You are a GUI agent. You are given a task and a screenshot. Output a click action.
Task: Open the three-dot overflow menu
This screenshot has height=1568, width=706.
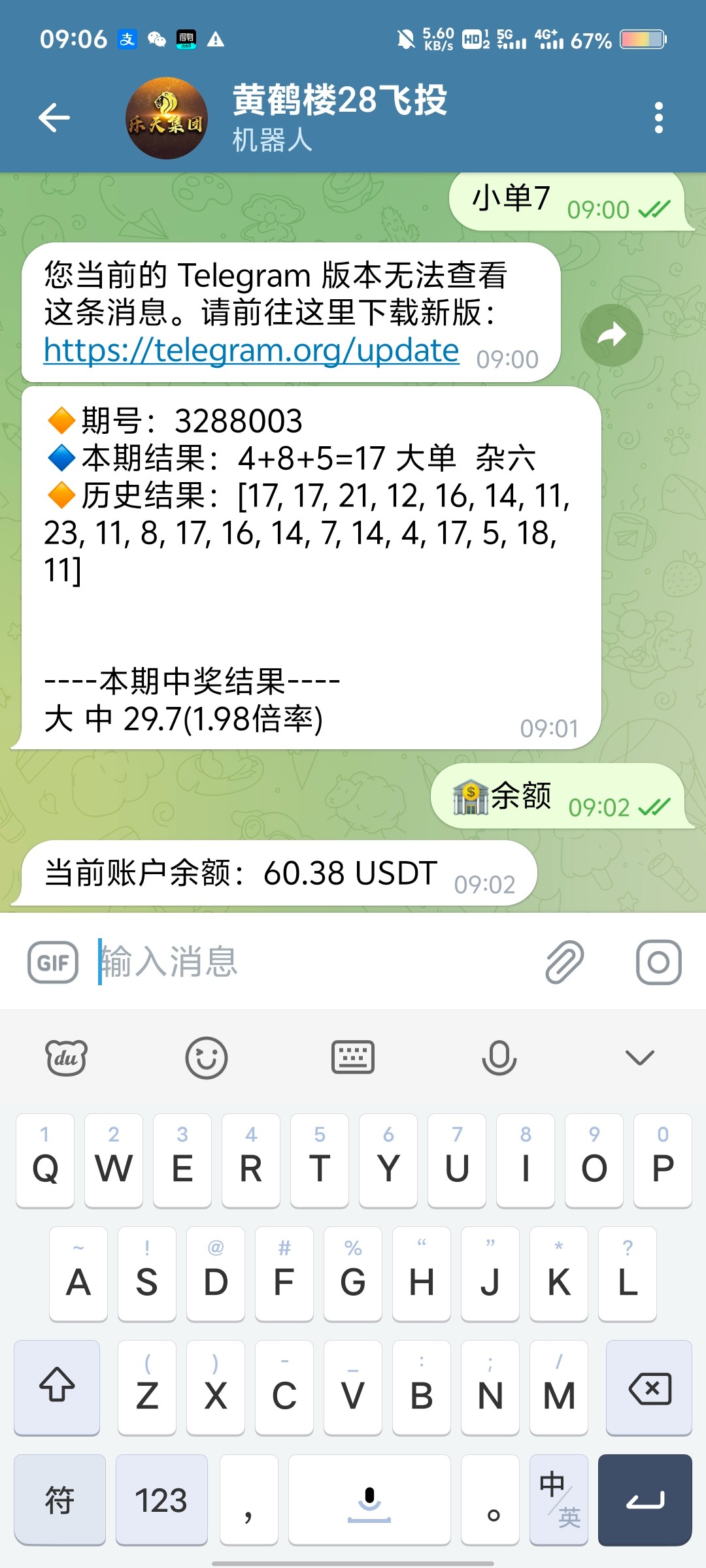(658, 118)
